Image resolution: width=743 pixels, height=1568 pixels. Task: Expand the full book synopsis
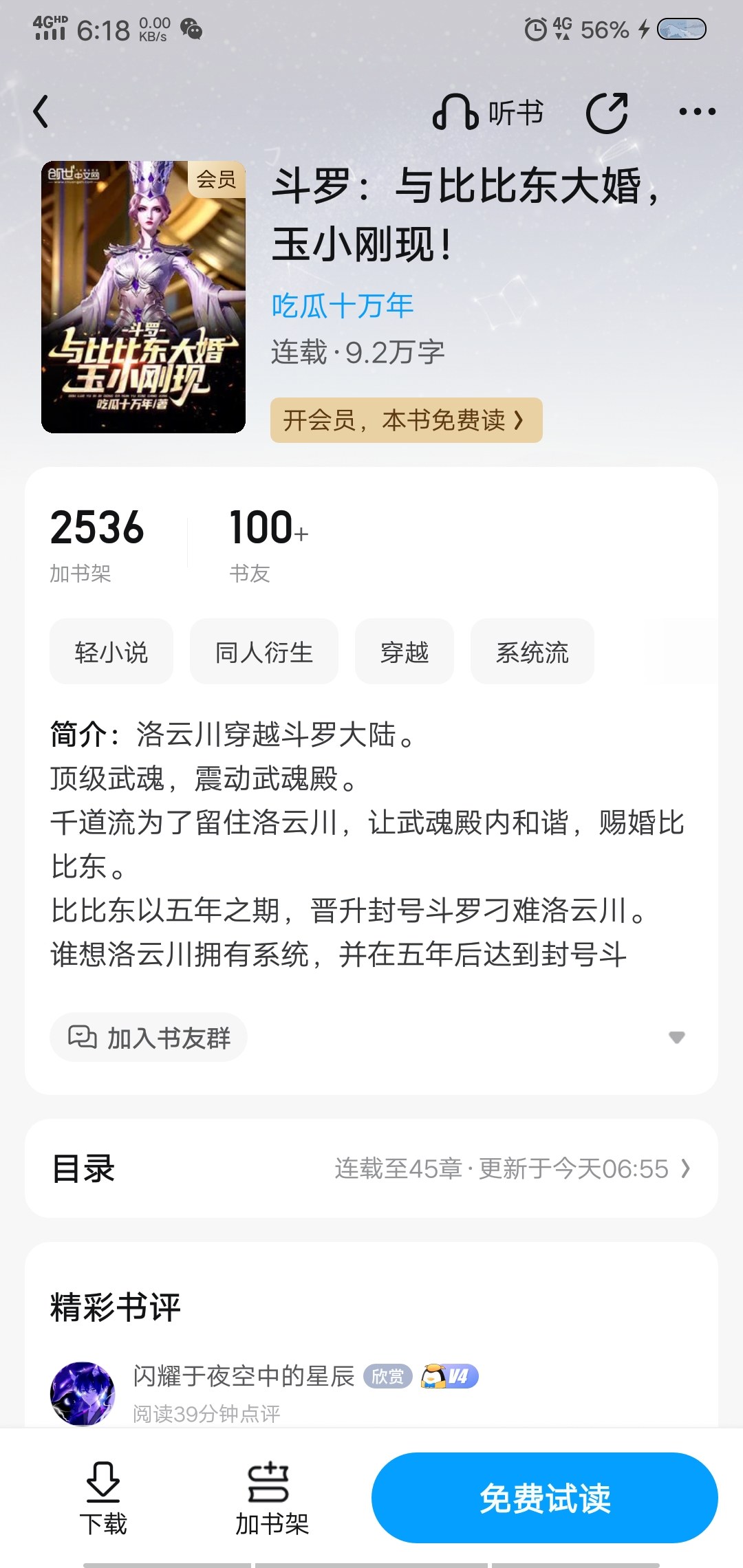[x=677, y=1037]
